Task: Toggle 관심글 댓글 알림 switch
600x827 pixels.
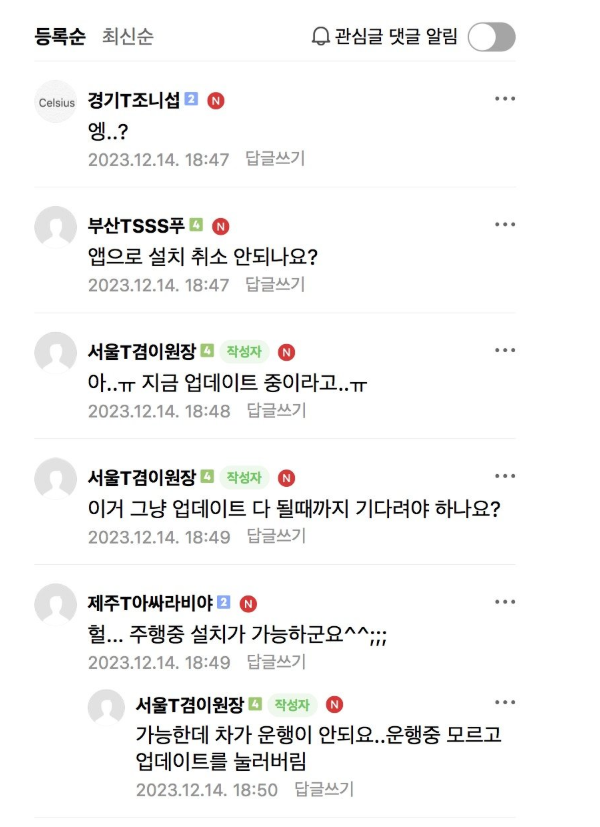Action: click(491, 37)
